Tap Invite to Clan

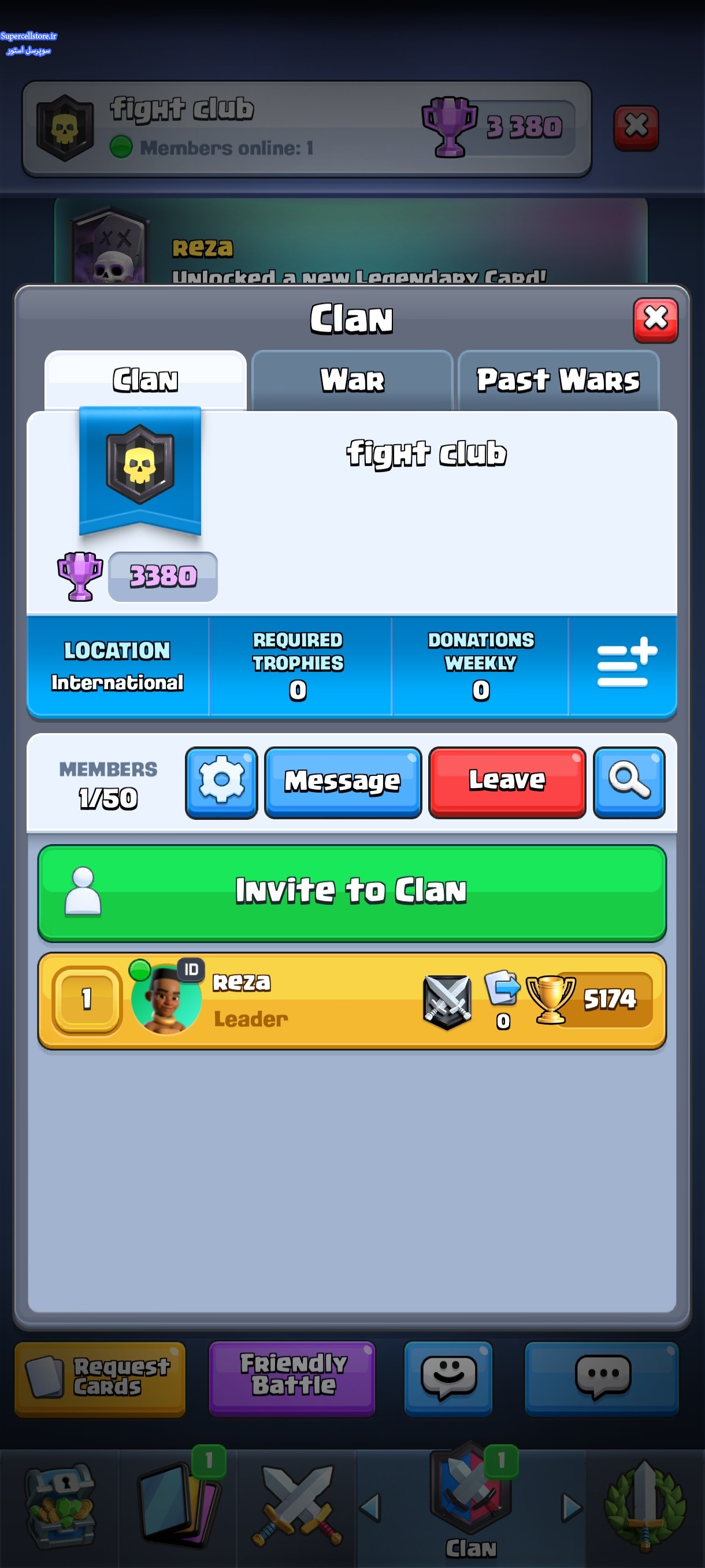352,893
